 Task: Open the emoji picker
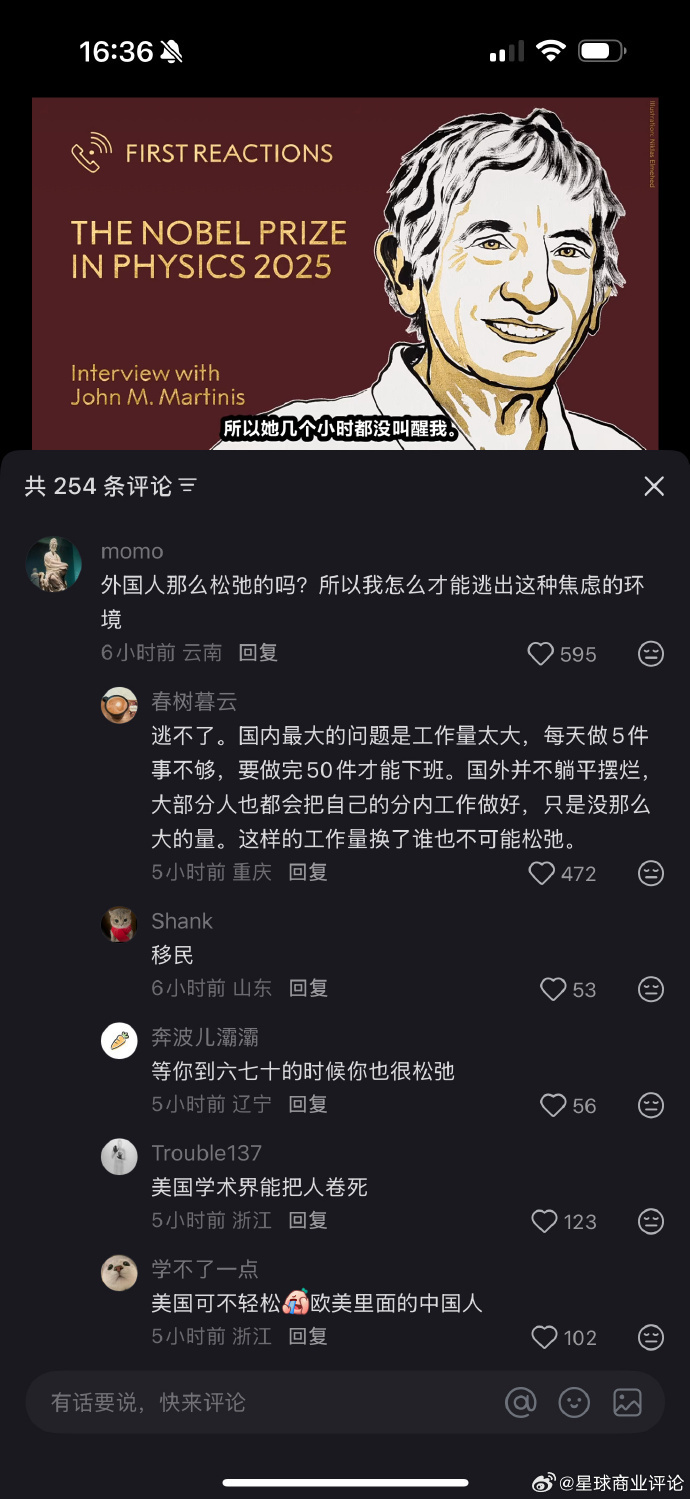(x=574, y=1402)
